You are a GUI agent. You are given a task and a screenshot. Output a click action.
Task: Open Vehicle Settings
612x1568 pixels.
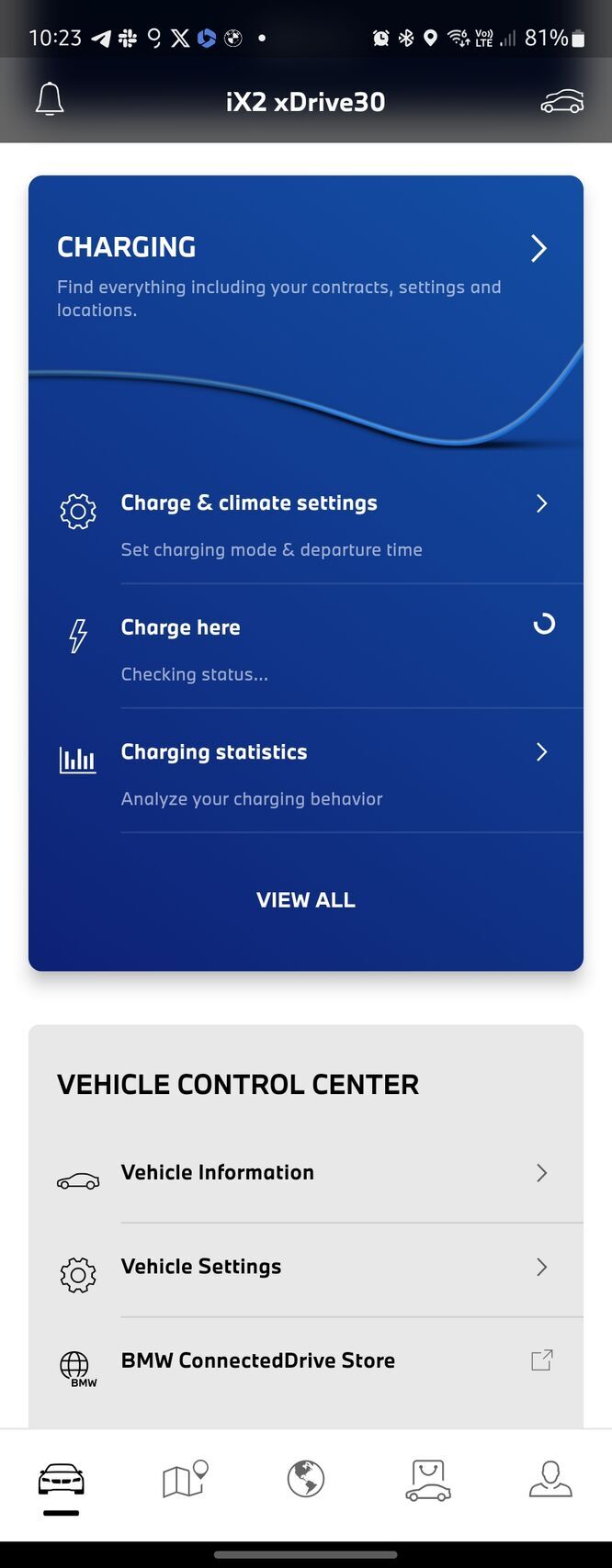(305, 1268)
